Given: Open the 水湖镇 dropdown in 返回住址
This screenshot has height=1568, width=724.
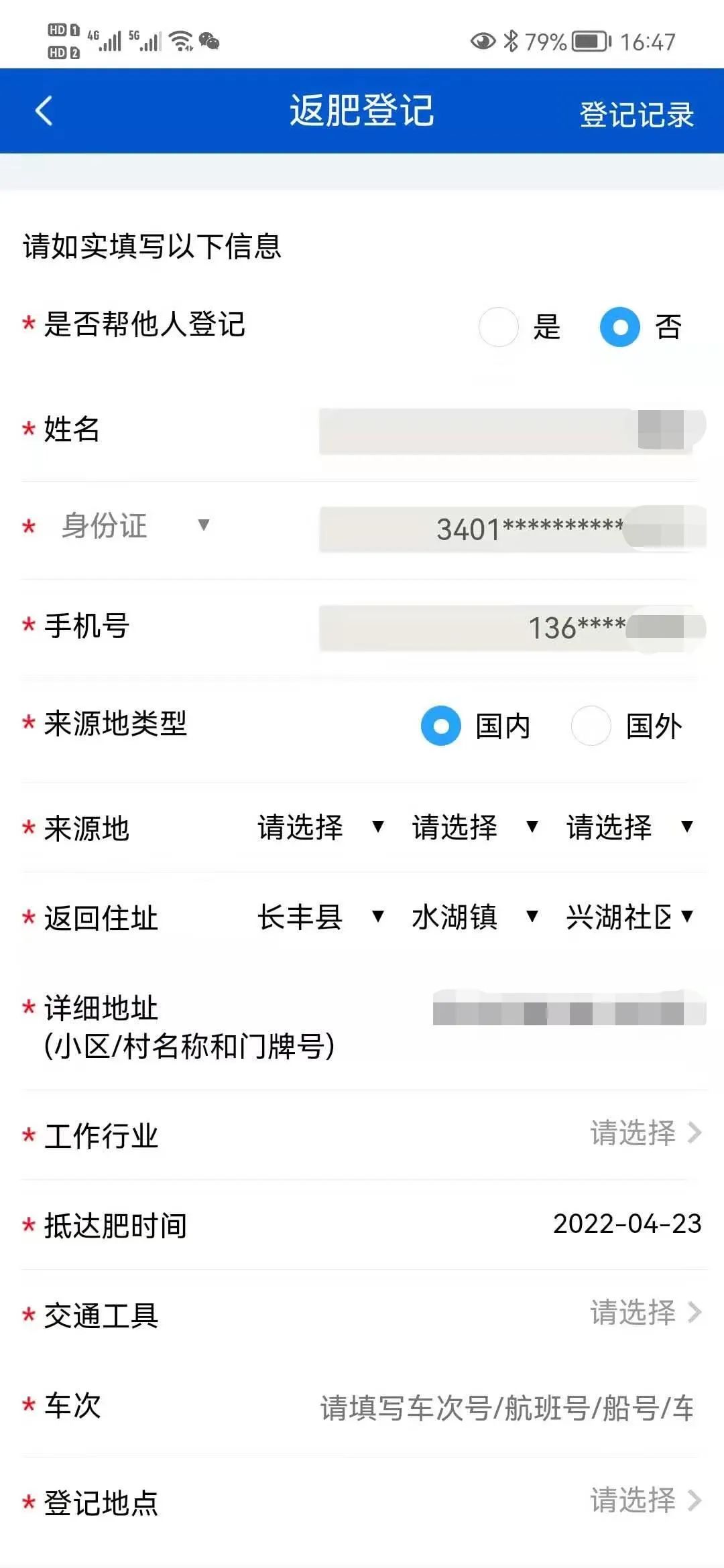Looking at the screenshot, I should 474,917.
